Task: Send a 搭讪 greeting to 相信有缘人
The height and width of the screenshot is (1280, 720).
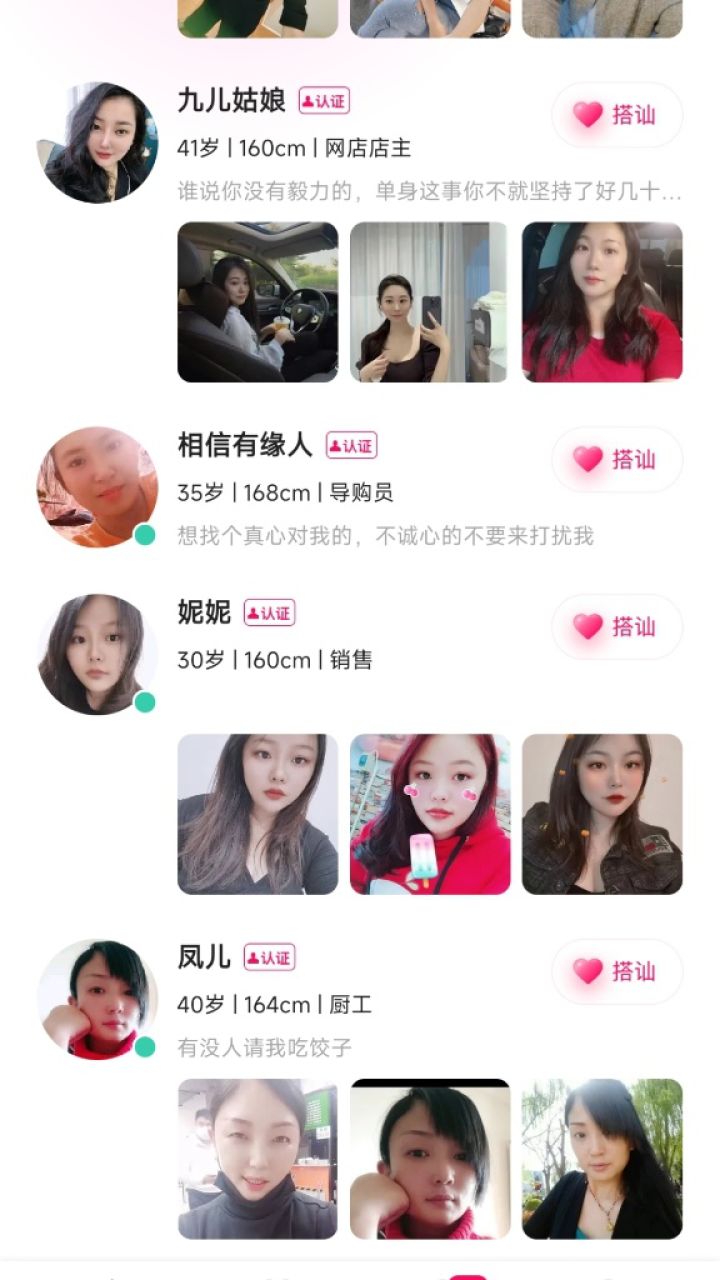Action: coord(617,459)
